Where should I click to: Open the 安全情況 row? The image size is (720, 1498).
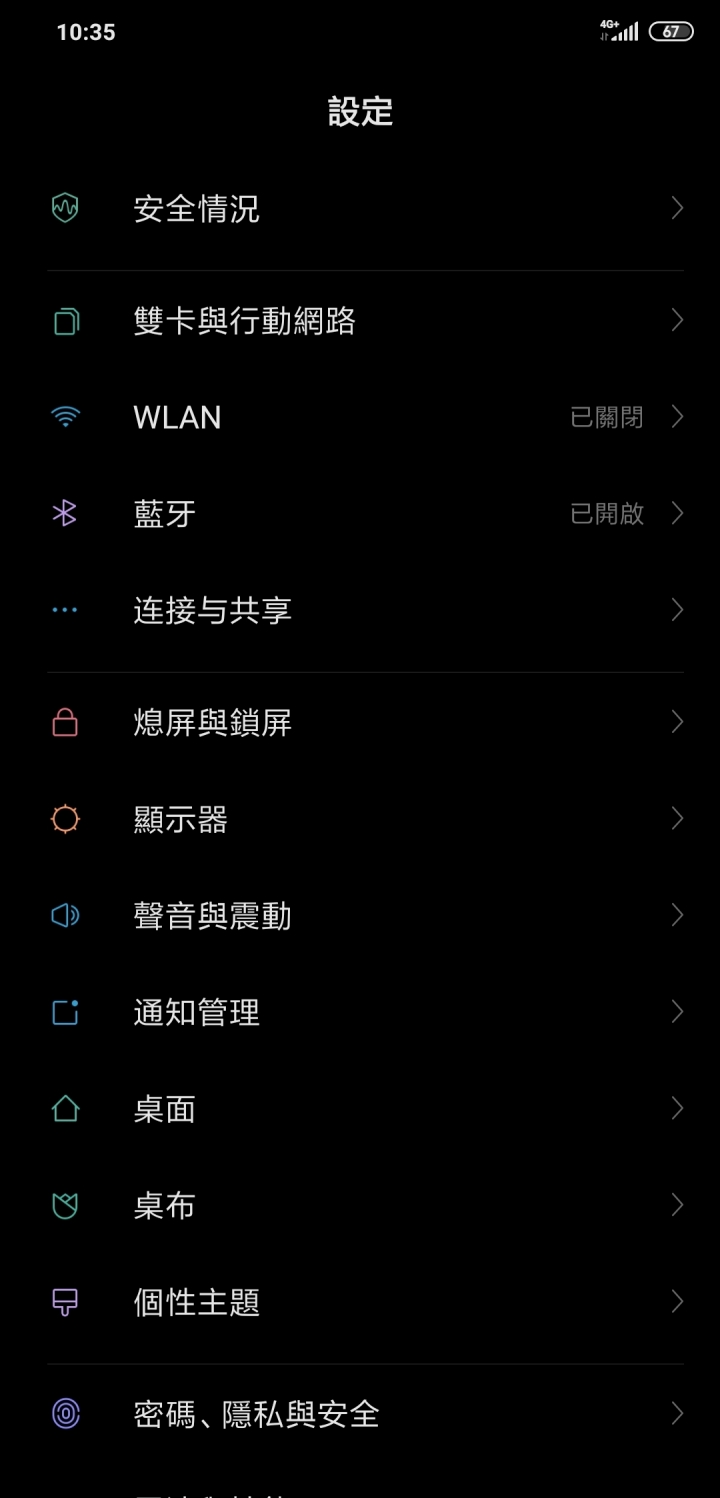[x=360, y=208]
